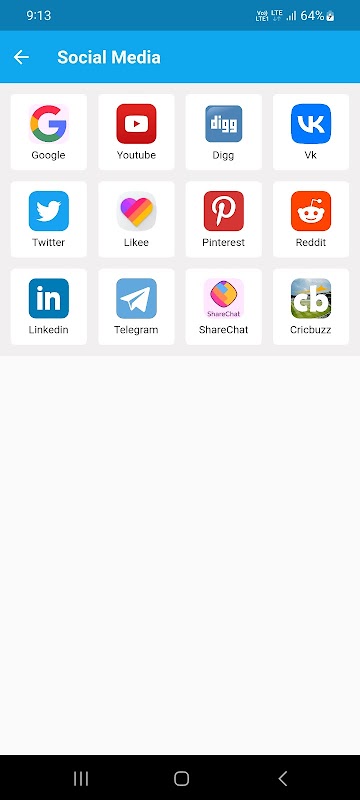Launch the Telegram tile

[x=136, y=307]
